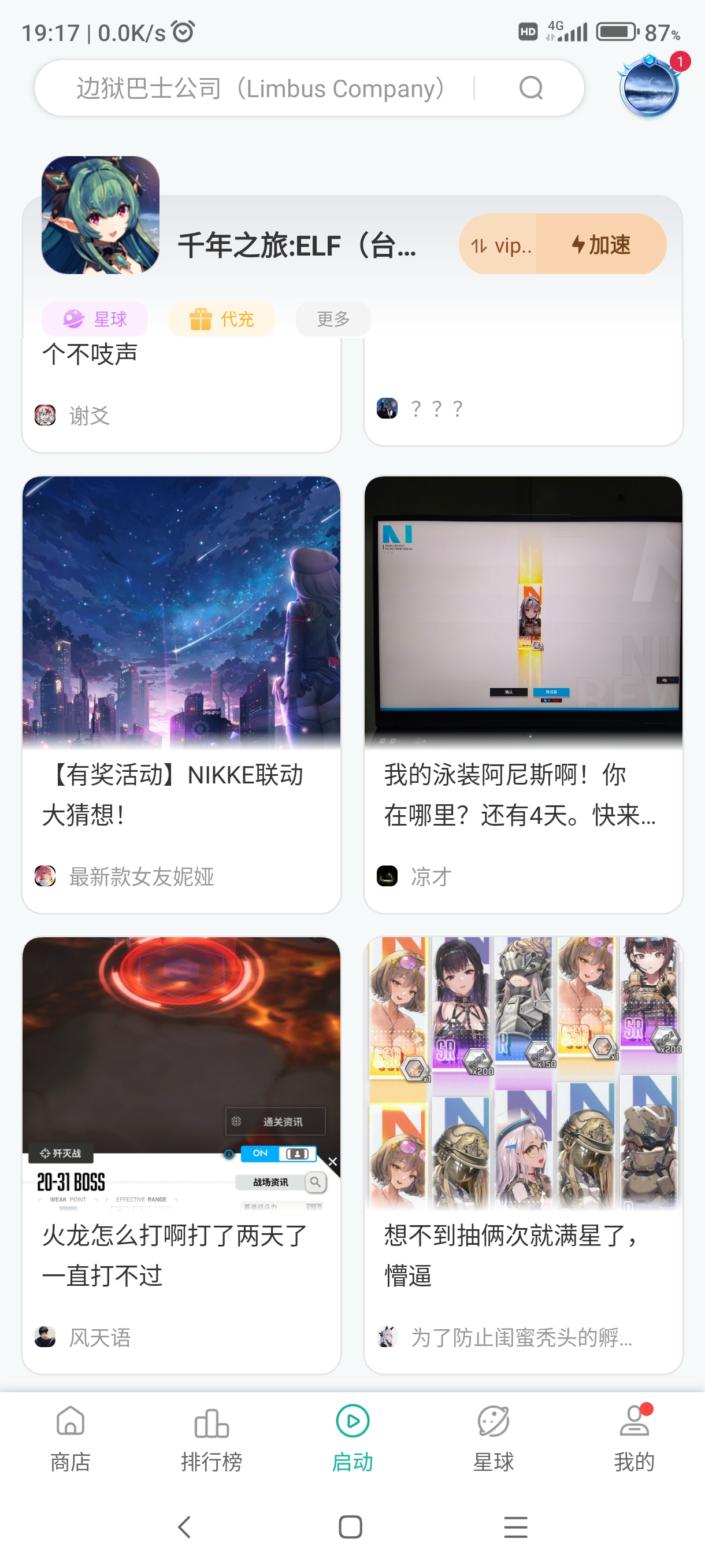
Task: Tap the magnifier search icon
Action: pyautogui.click(x=530, y=88)
